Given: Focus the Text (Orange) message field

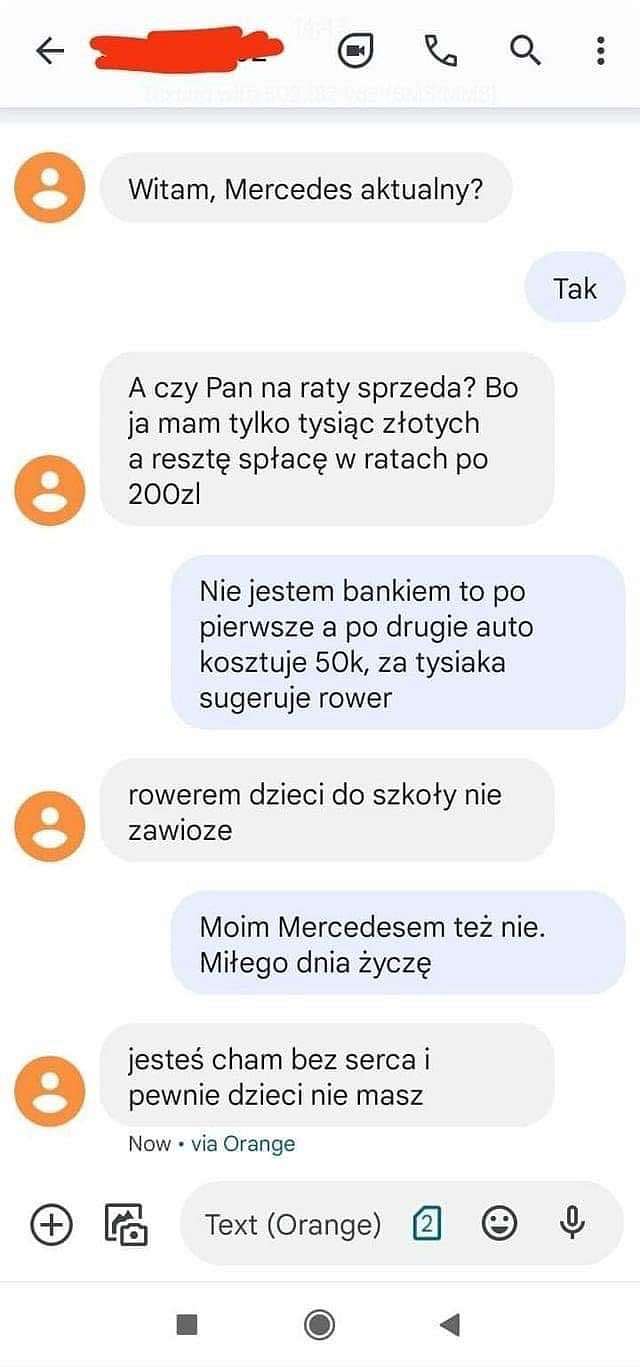Looking at the screenshot, I should tap(292, 1224).
